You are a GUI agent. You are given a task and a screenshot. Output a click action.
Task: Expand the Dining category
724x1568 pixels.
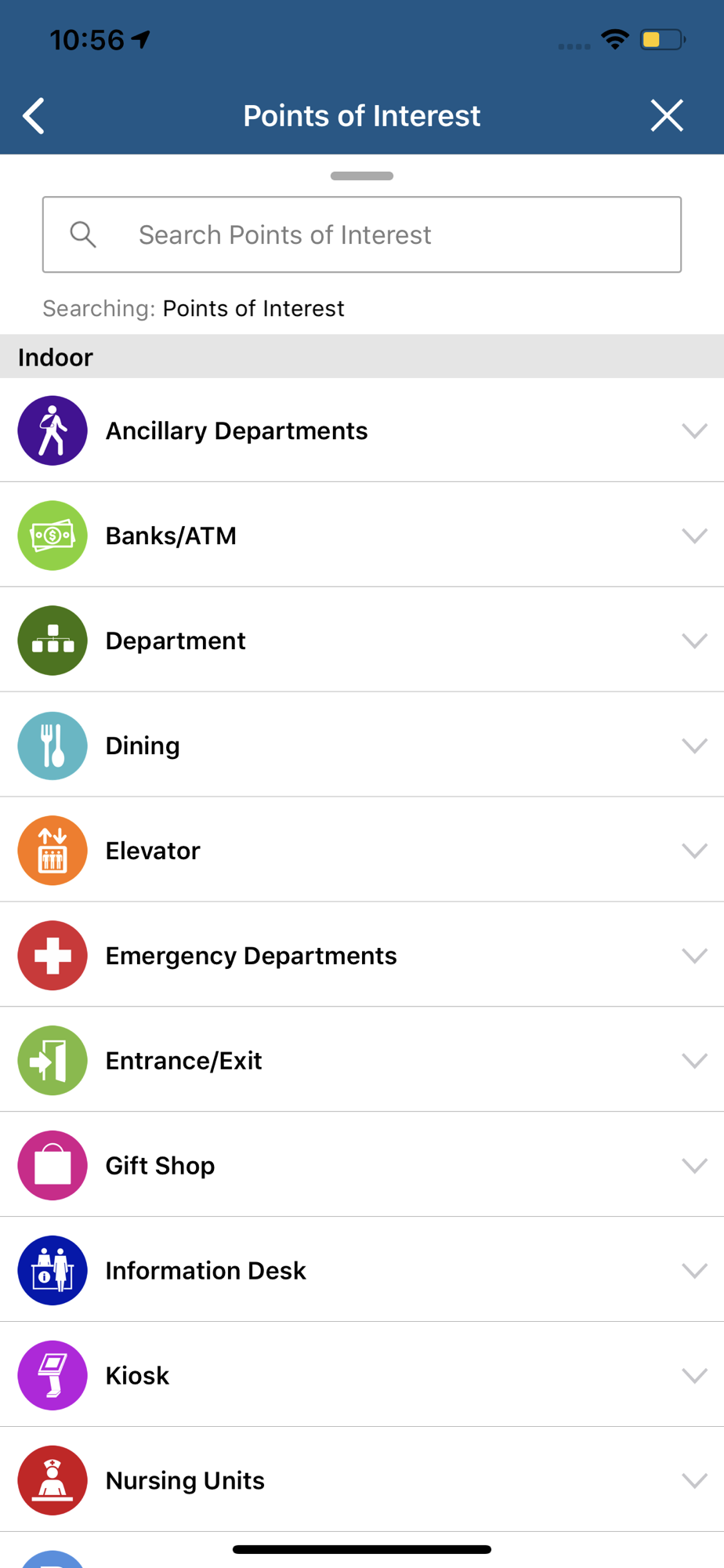click(x=362, y=746)
